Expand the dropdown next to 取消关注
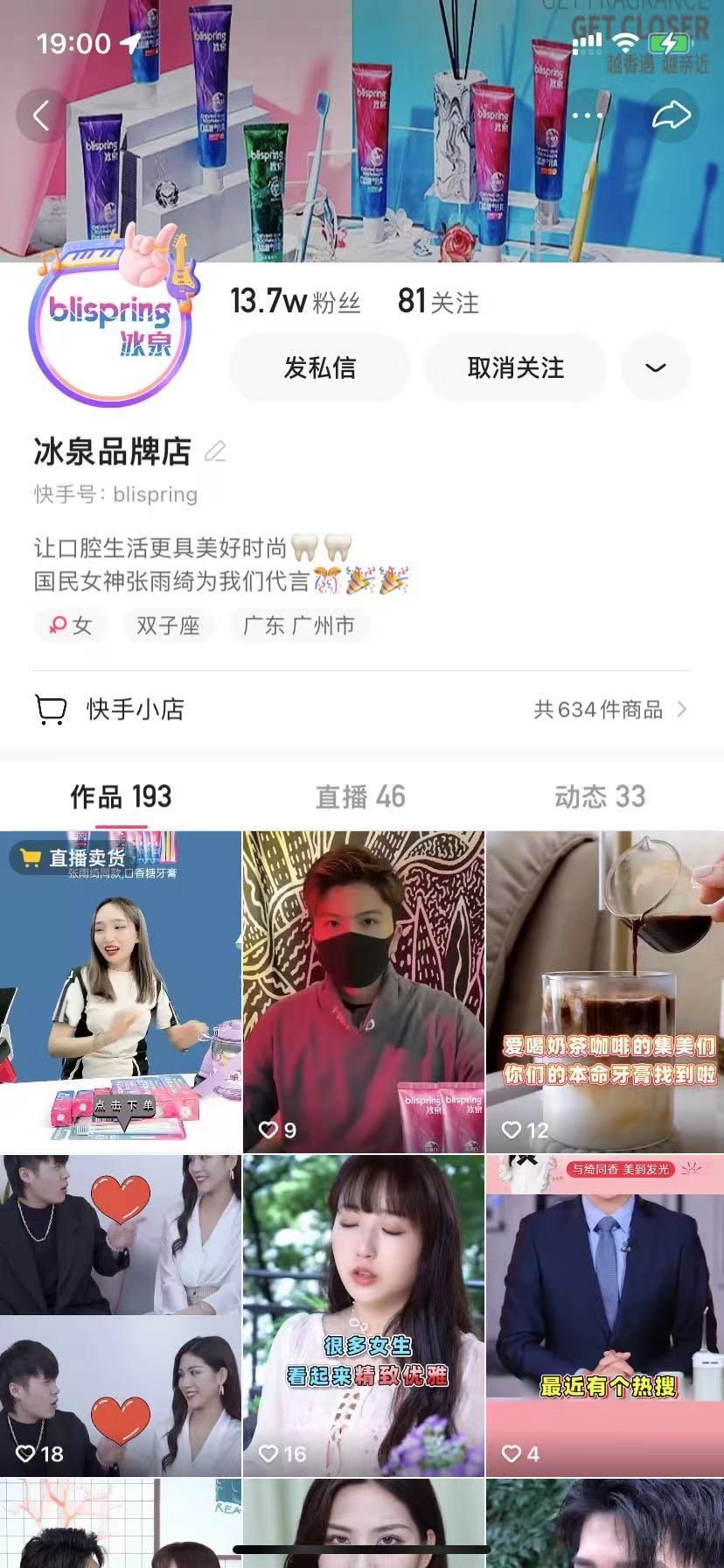The image size is (724, 1568). (x=655, y=367)
